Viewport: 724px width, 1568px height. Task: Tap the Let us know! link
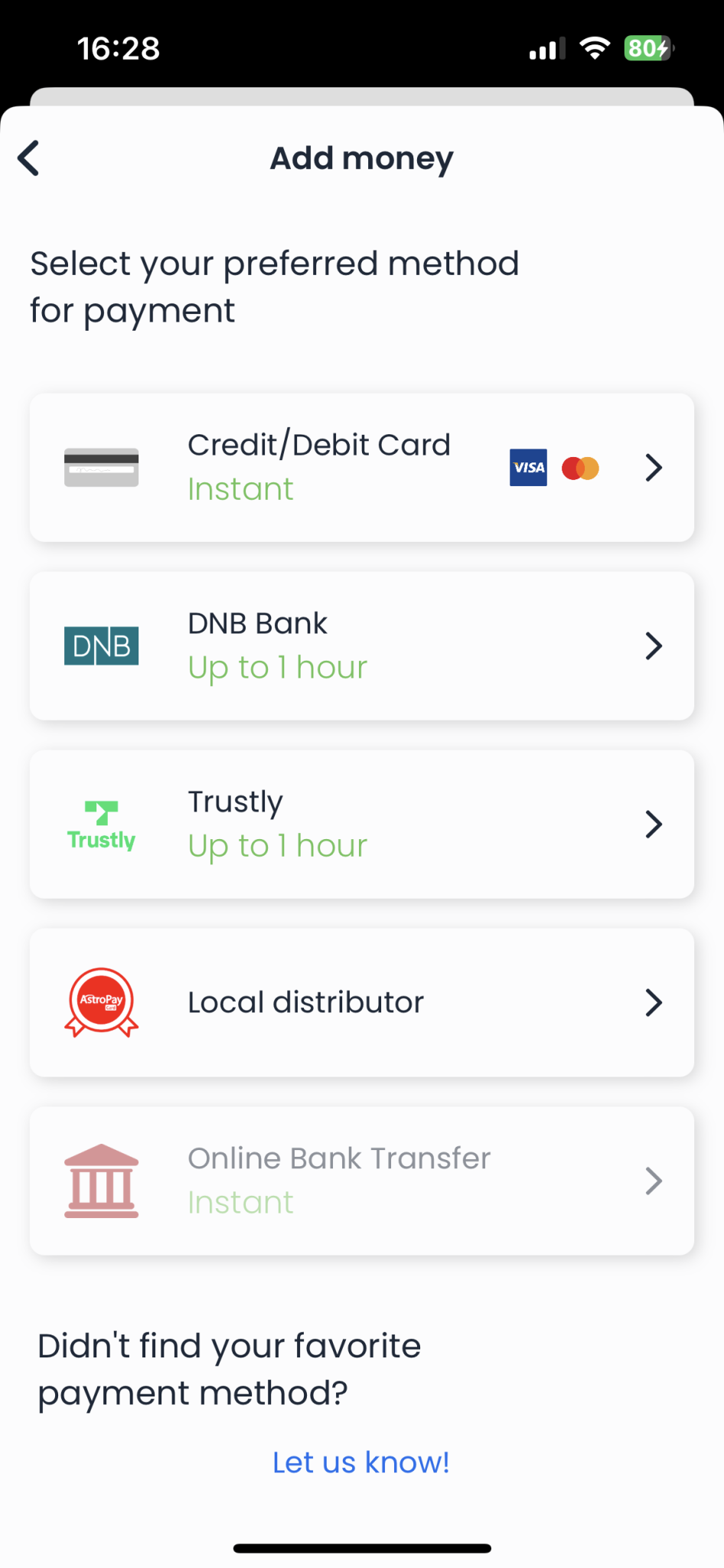(361, 1462)
